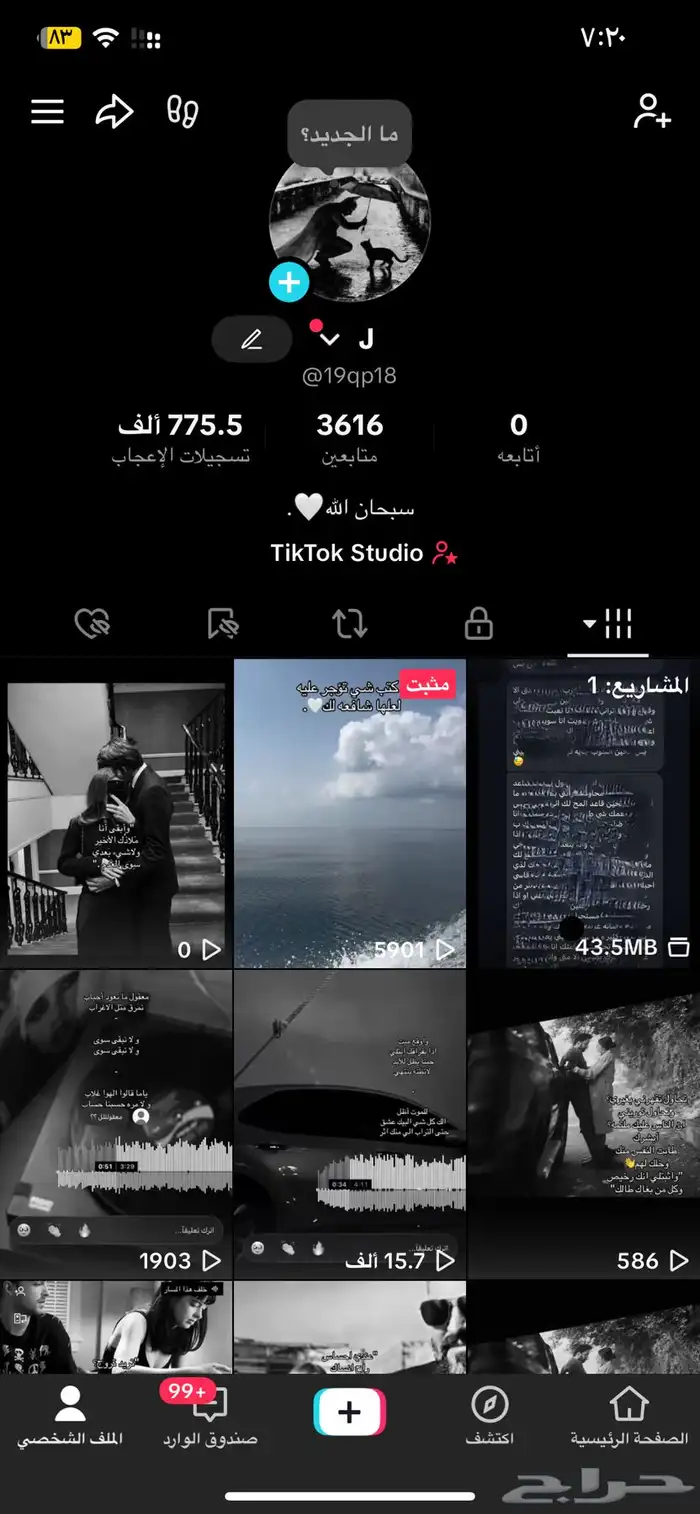Tap the blue plus on profile photo
Viewport: 700px width, 1514px height.
[289, 283]
